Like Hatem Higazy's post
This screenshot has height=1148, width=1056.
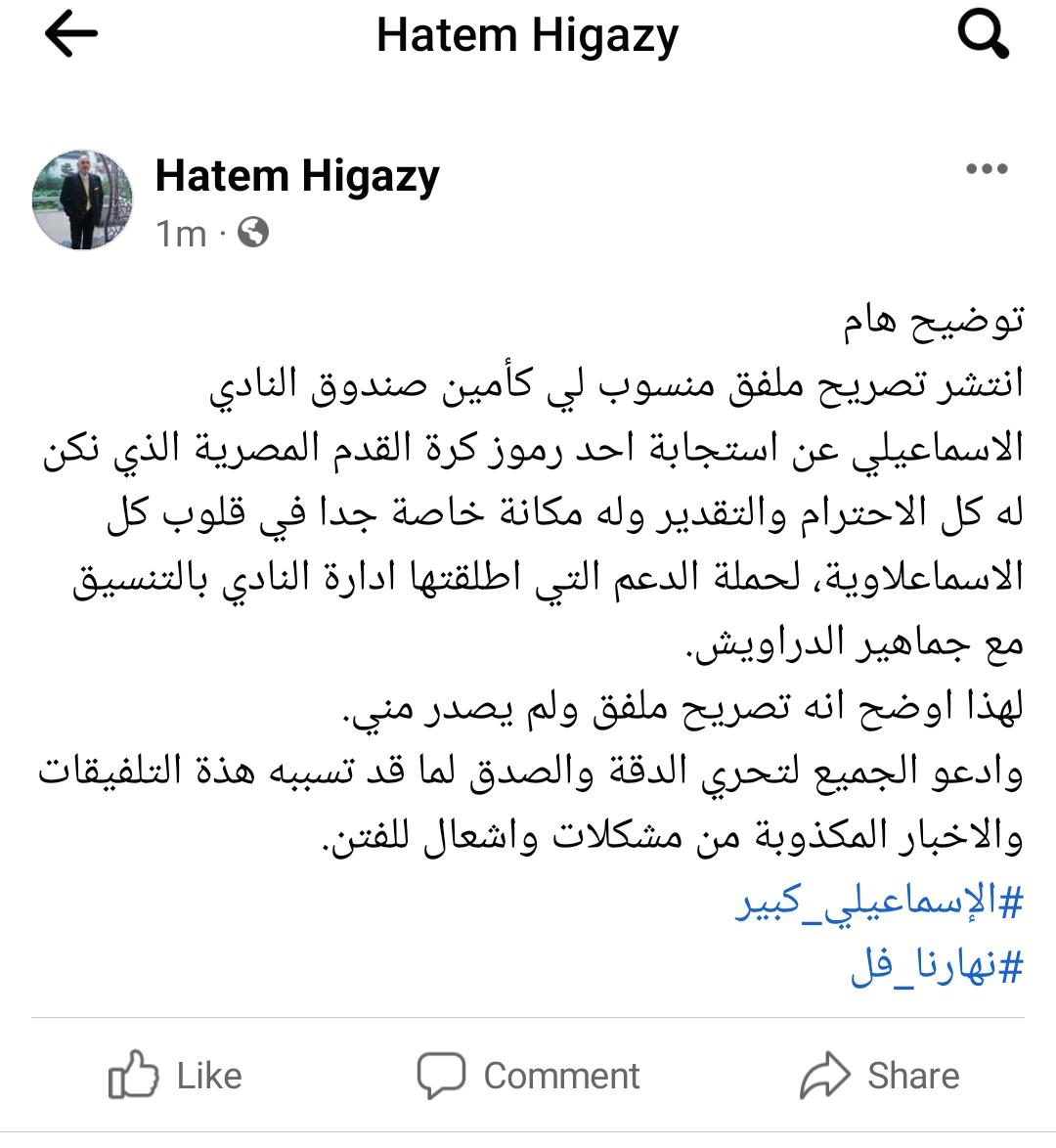[176, 1077]
